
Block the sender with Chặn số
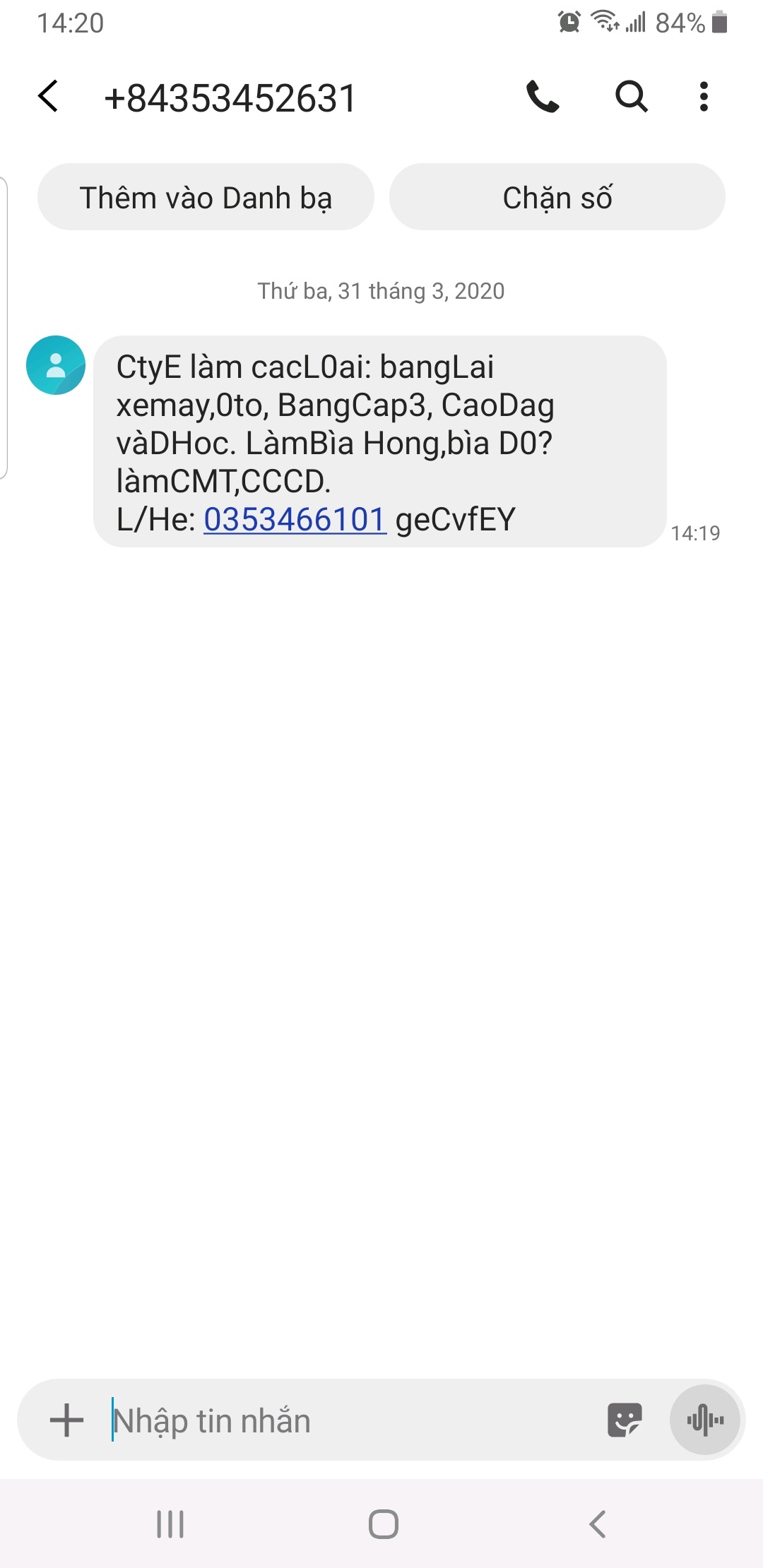[x=557, y=197]
